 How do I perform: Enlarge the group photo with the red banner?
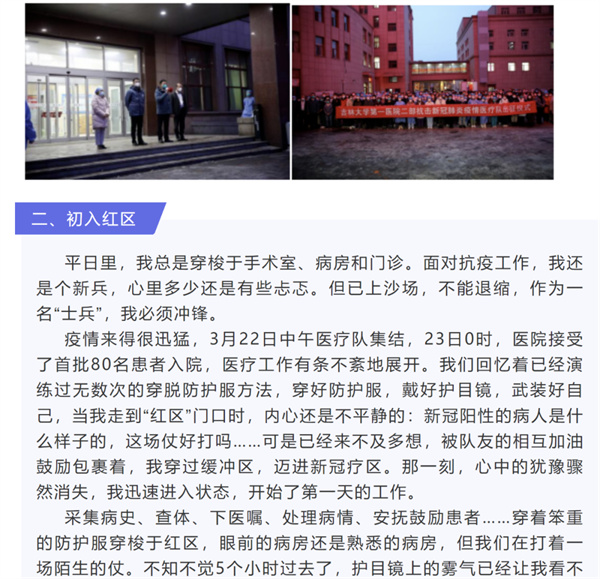(435, 92)
